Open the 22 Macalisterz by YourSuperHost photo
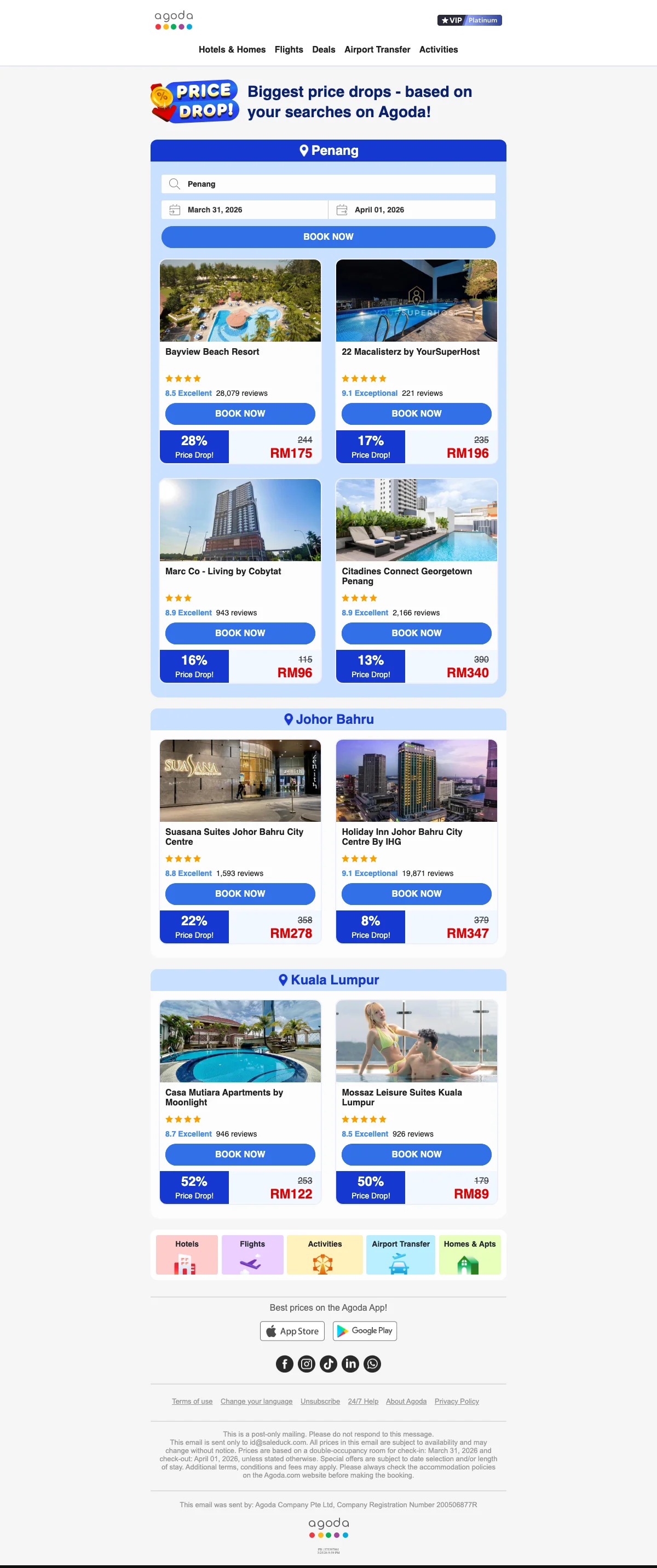 tap(417, 301)
